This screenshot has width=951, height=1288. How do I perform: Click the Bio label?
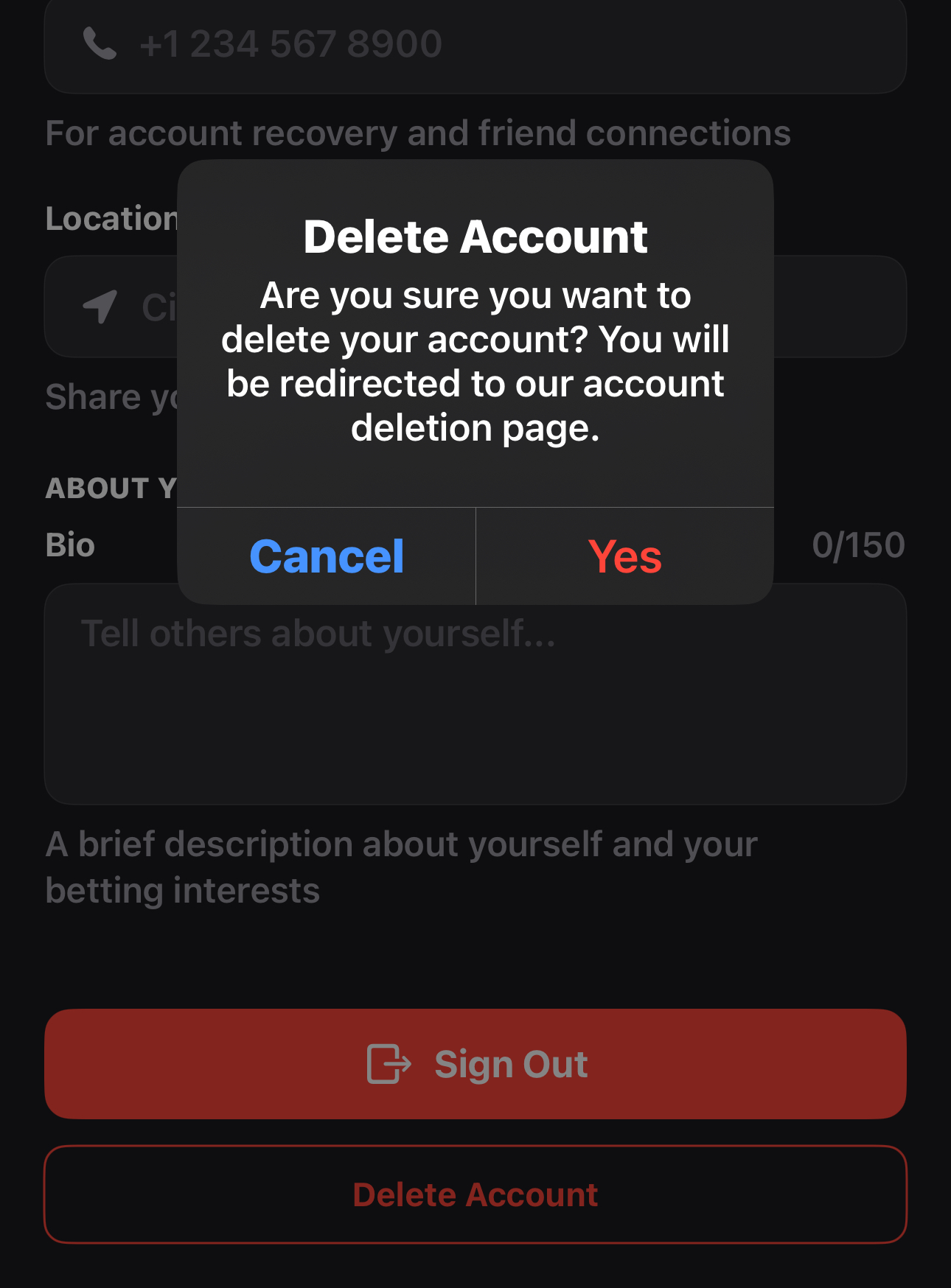click(70, 545)
